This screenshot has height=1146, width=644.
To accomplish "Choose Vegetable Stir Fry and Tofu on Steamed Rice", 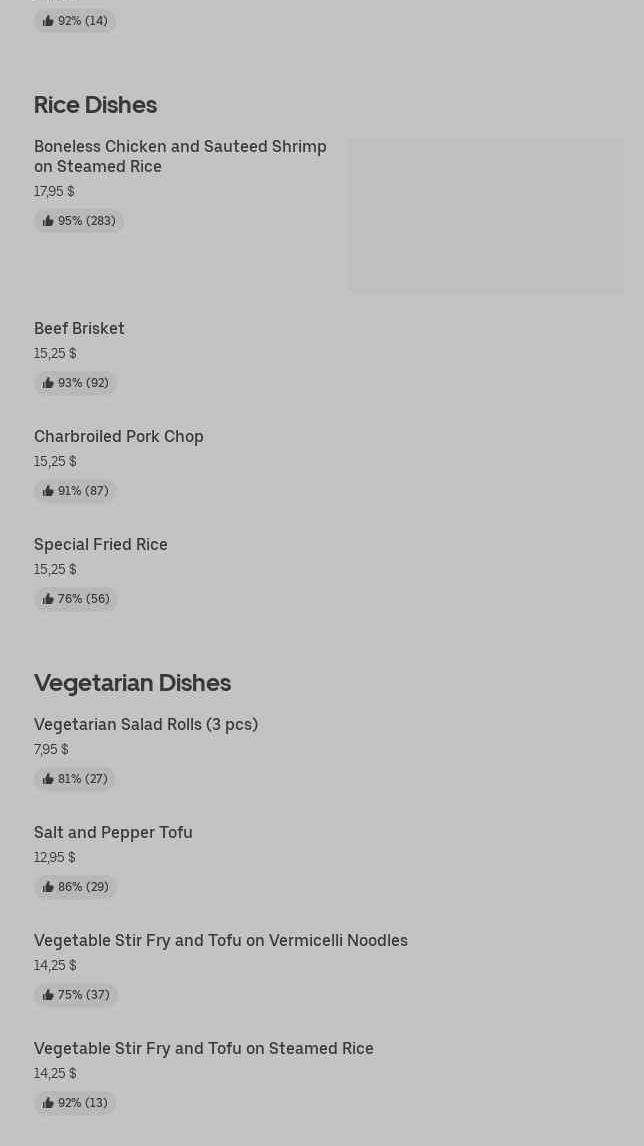I will point(204,1049).
